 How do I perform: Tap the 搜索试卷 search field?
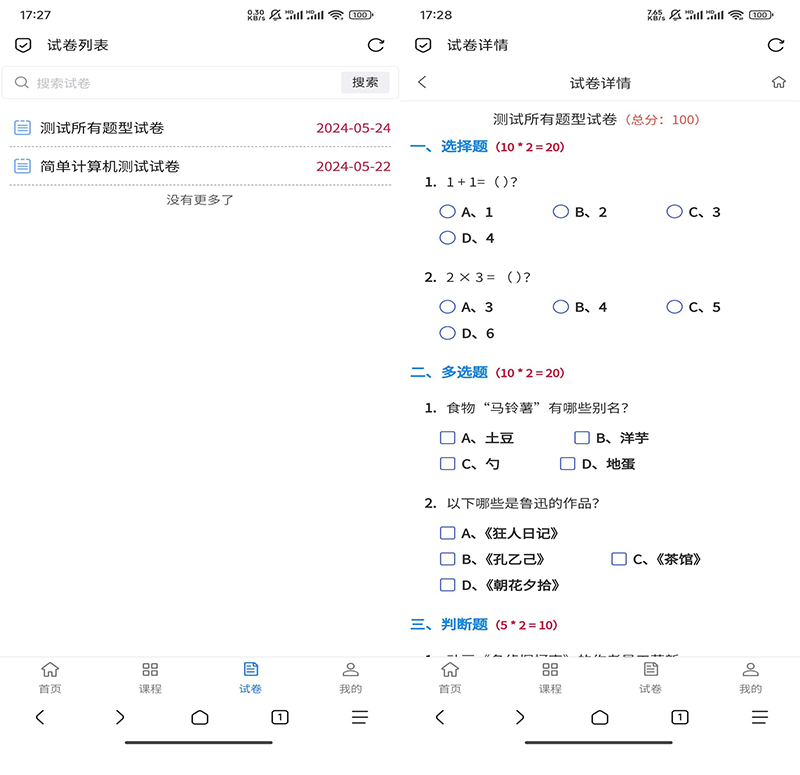(180, 83)
